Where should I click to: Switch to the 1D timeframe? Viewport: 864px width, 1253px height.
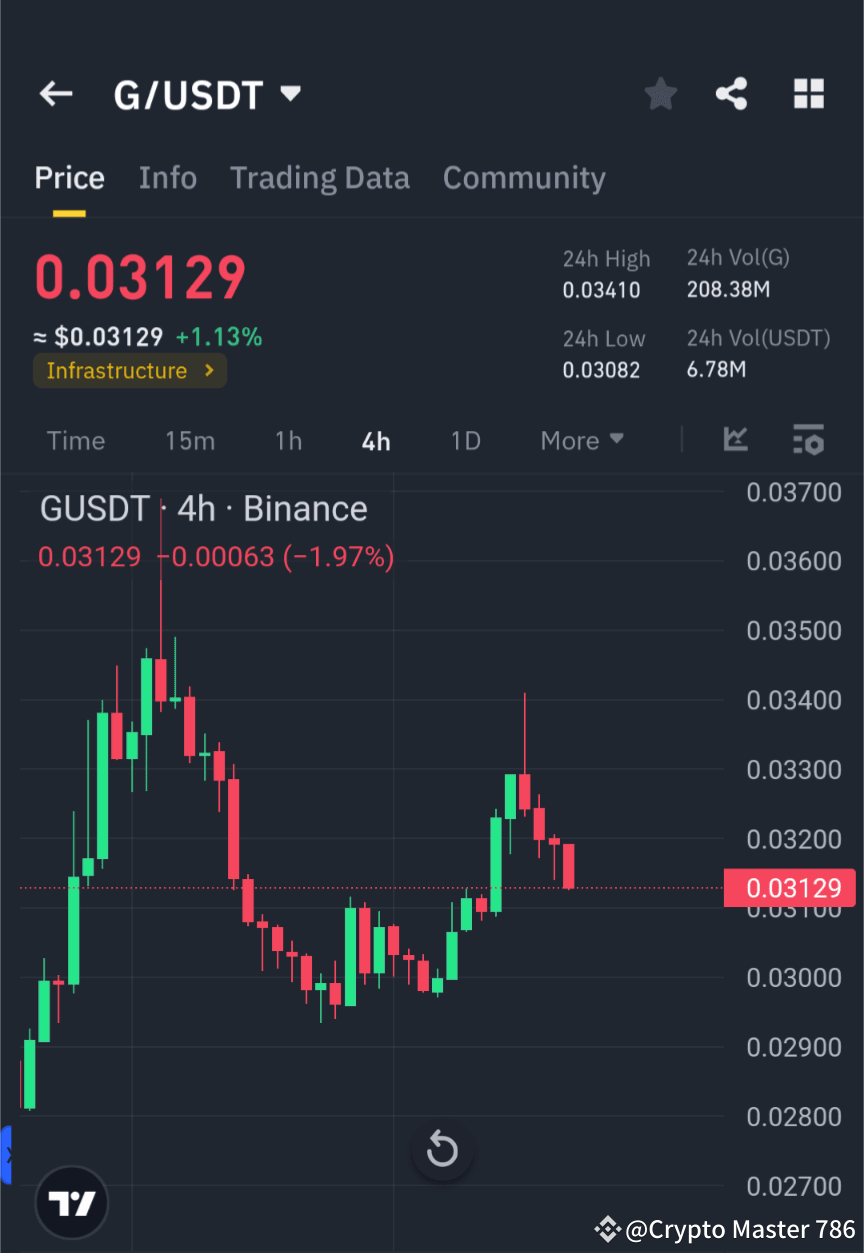[465, 440]
